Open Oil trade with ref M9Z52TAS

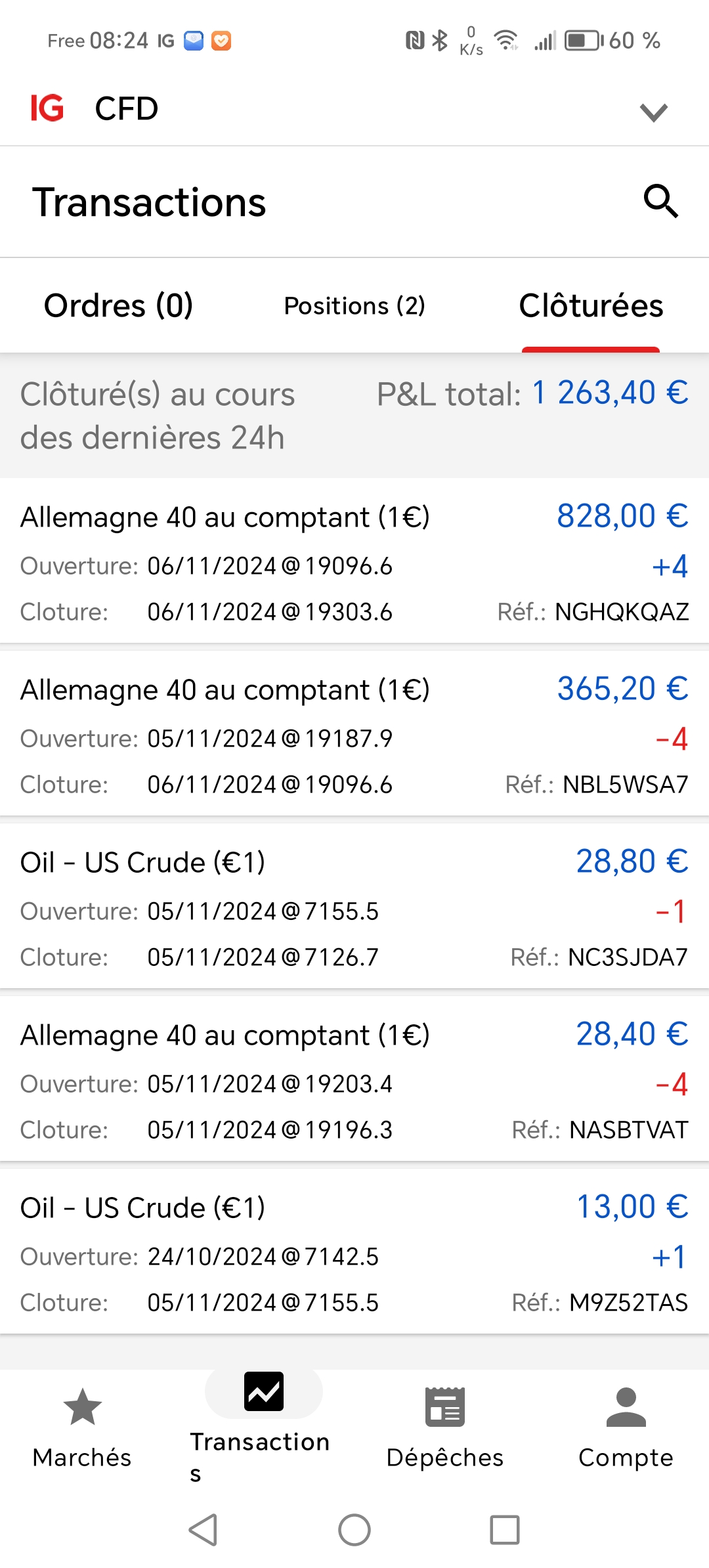(354, 1253)
